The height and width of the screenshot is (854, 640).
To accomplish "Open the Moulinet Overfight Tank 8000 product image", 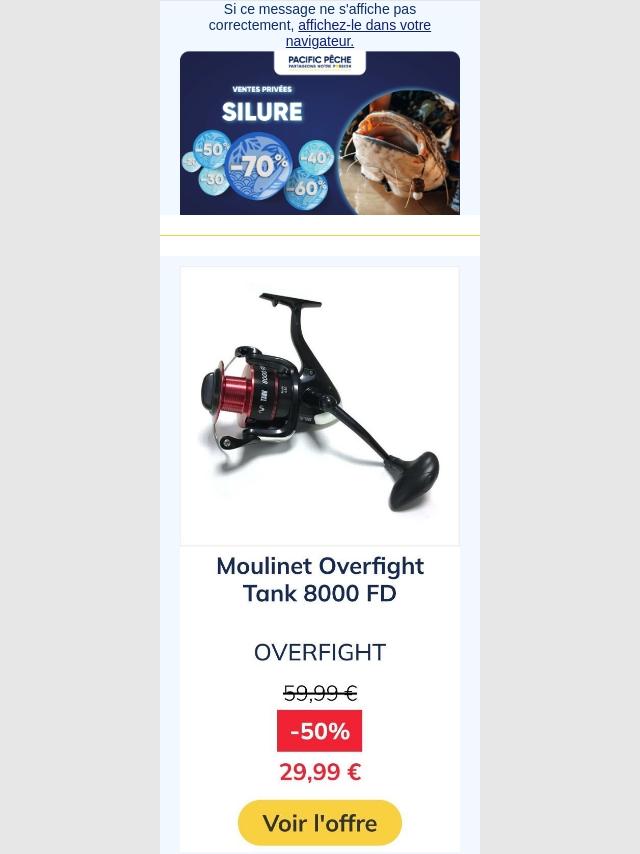I will coord(319,405).
